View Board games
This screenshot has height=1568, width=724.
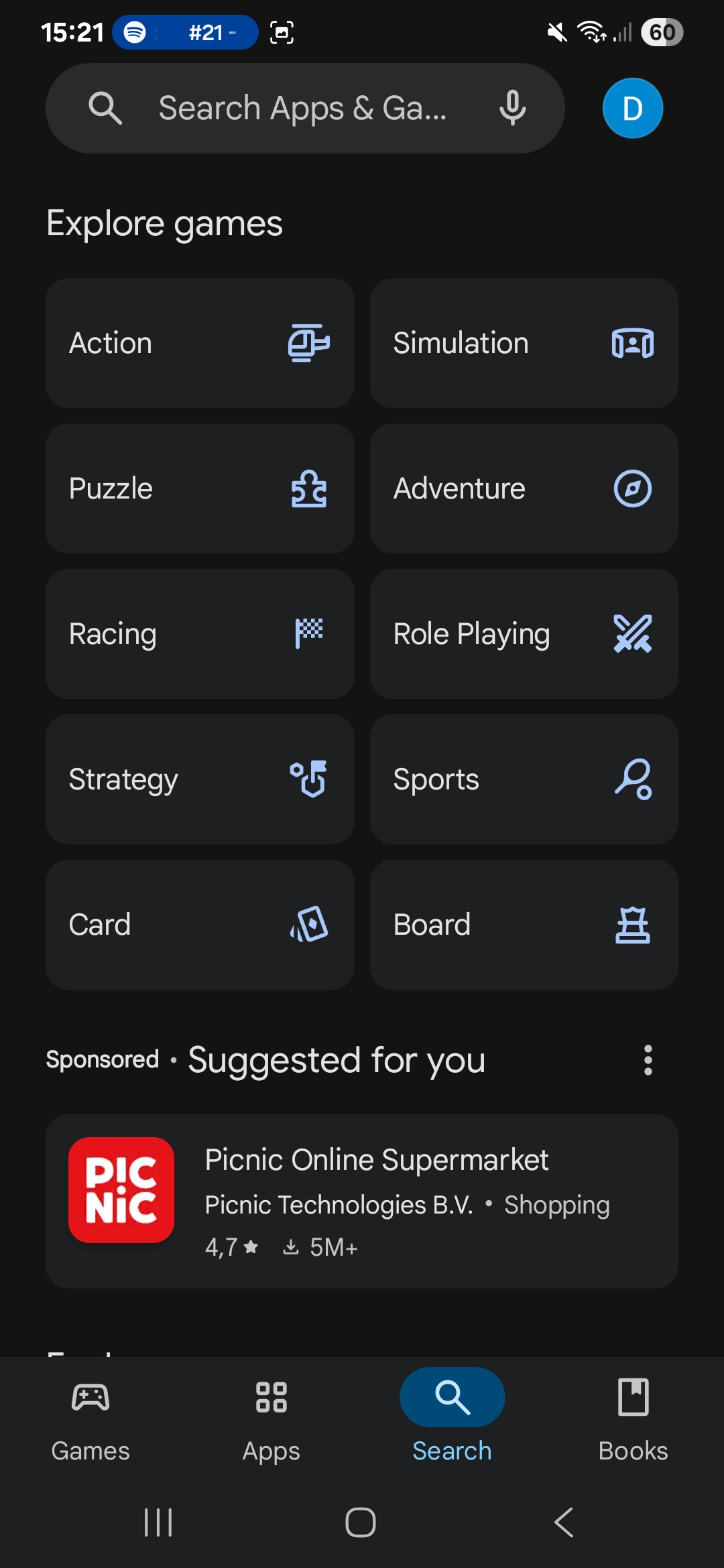click(x=524, y=925)
